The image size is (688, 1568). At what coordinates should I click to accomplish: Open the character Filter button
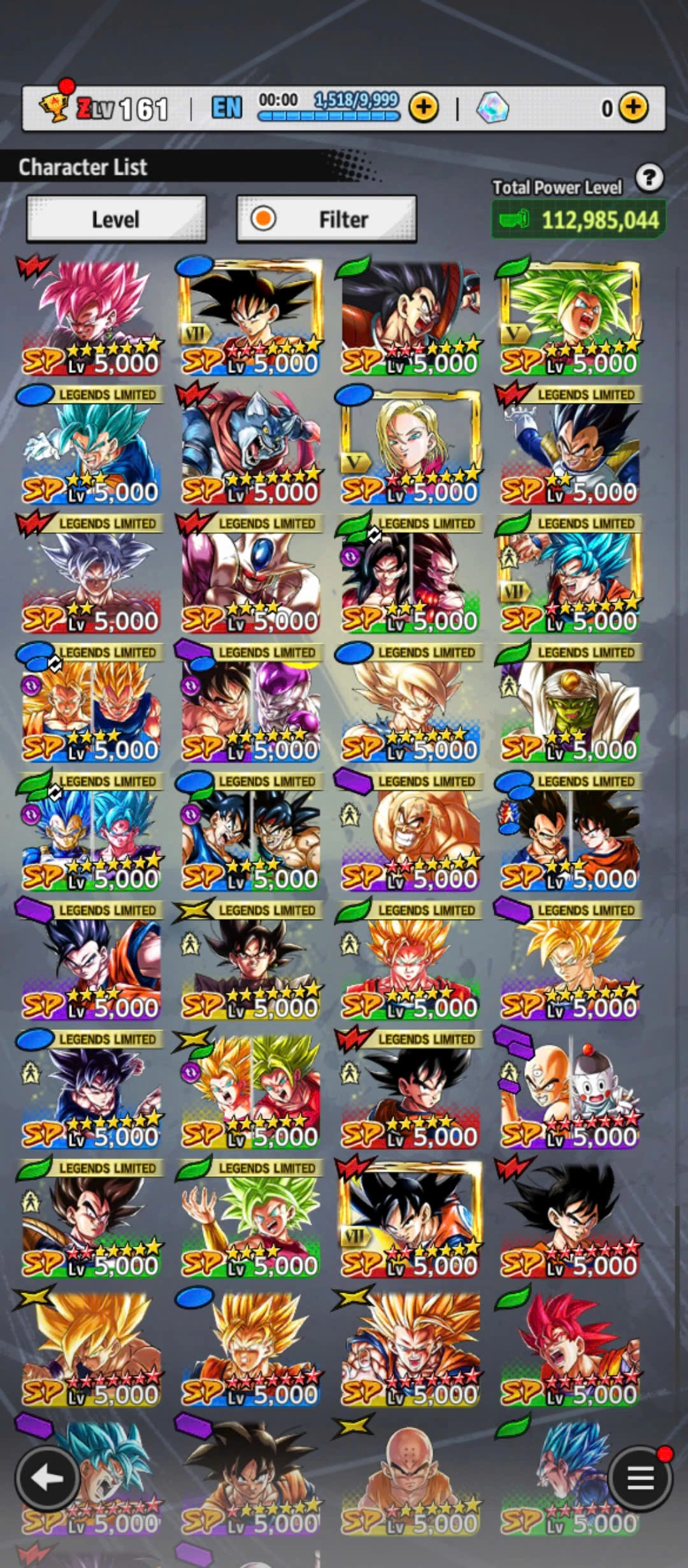click(326, 219)
